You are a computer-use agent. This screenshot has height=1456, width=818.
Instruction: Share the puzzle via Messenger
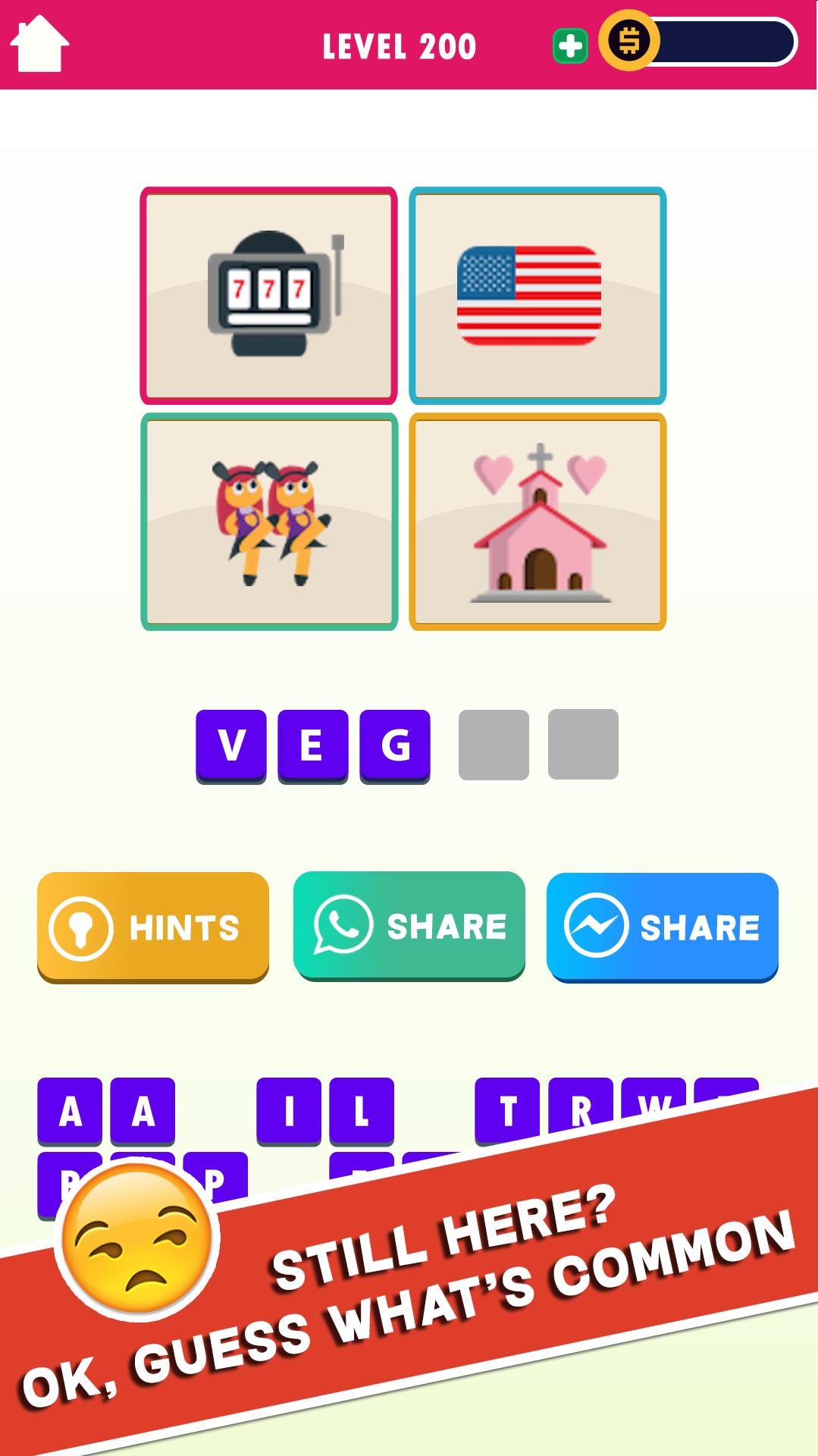(x=662, y=927)
